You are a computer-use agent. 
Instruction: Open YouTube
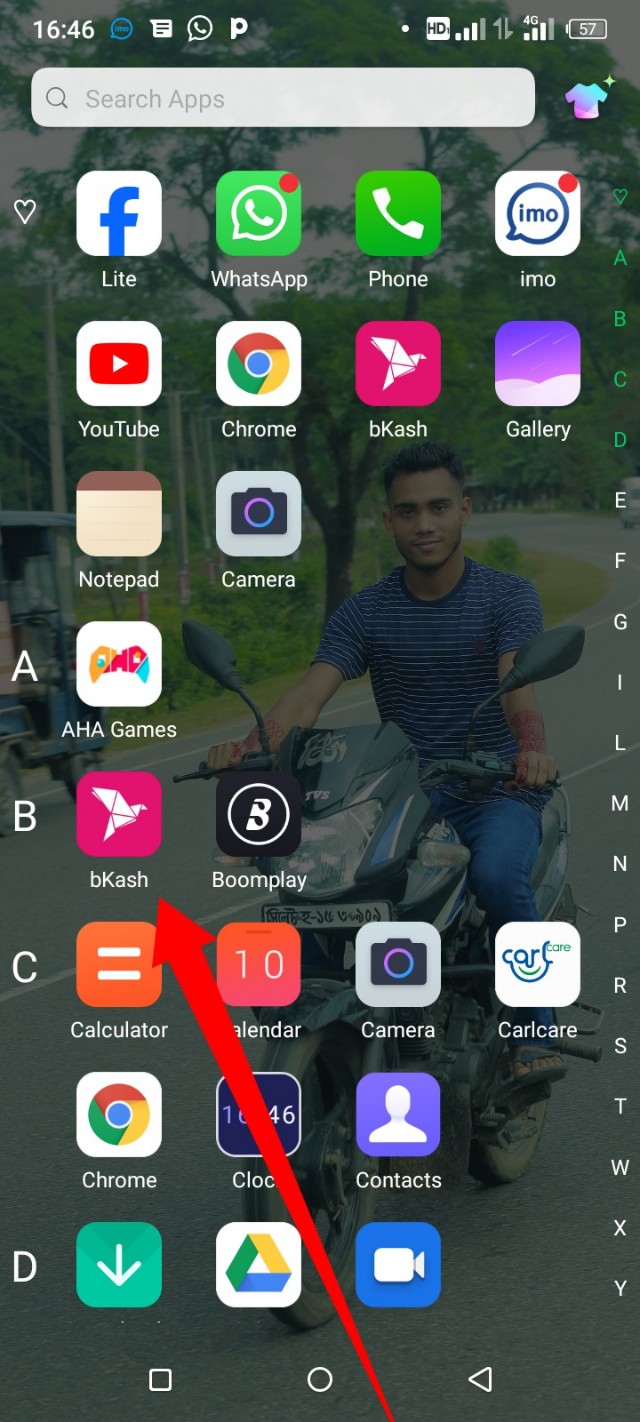pyautogui.click(x=119, y=364)
